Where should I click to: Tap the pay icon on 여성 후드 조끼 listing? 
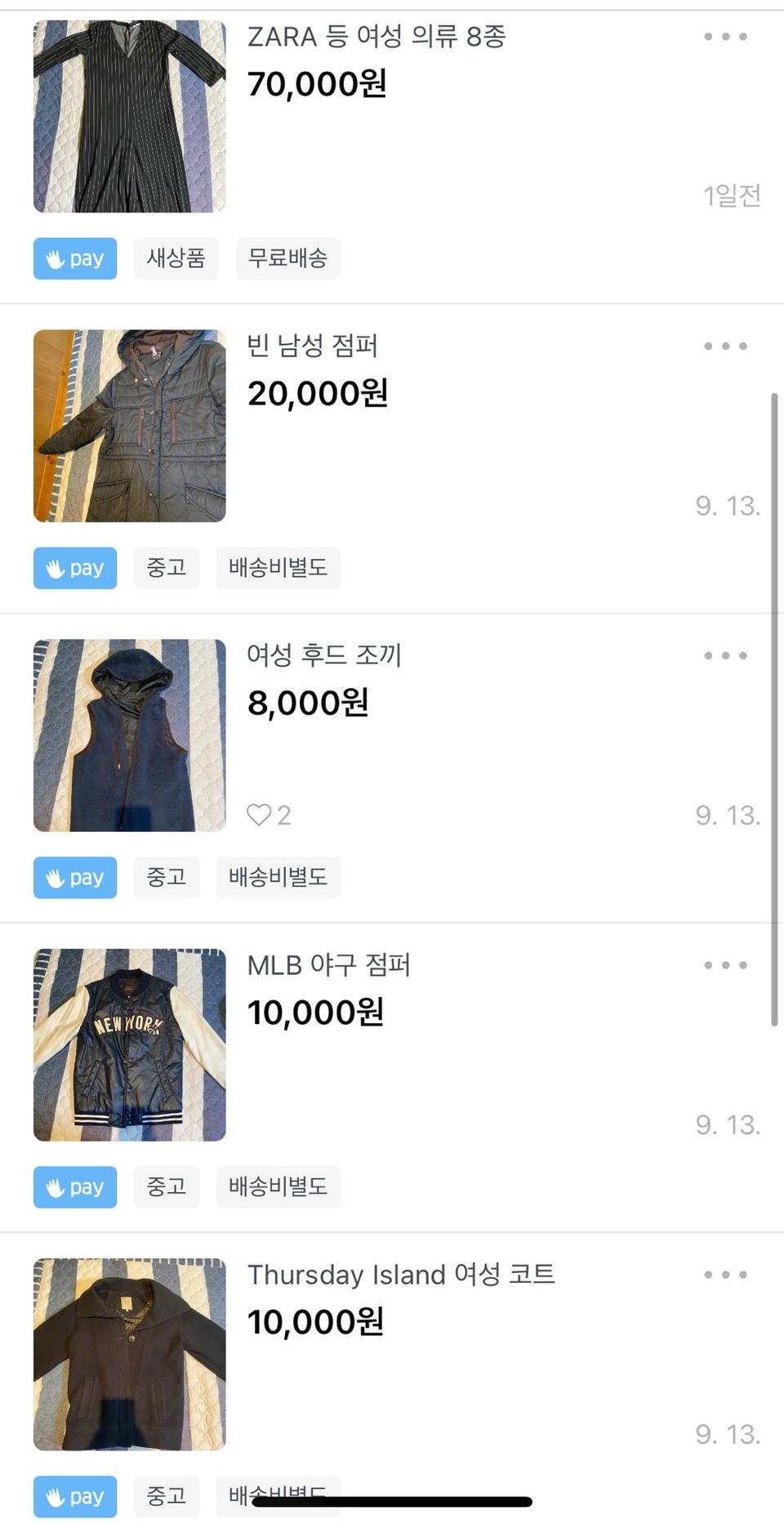point(74,877)
